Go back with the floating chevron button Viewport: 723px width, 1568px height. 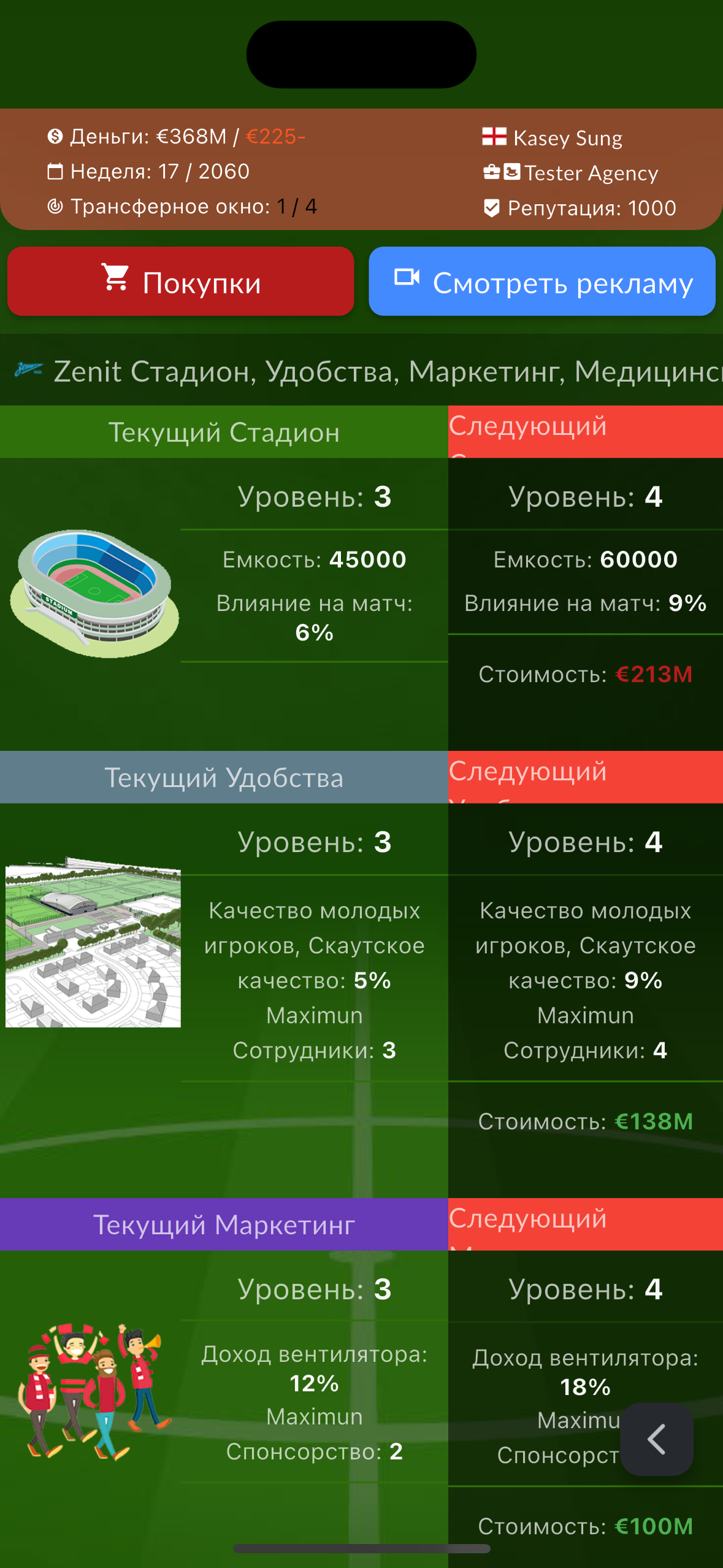pyautogui.click(x=657, y=1439)
